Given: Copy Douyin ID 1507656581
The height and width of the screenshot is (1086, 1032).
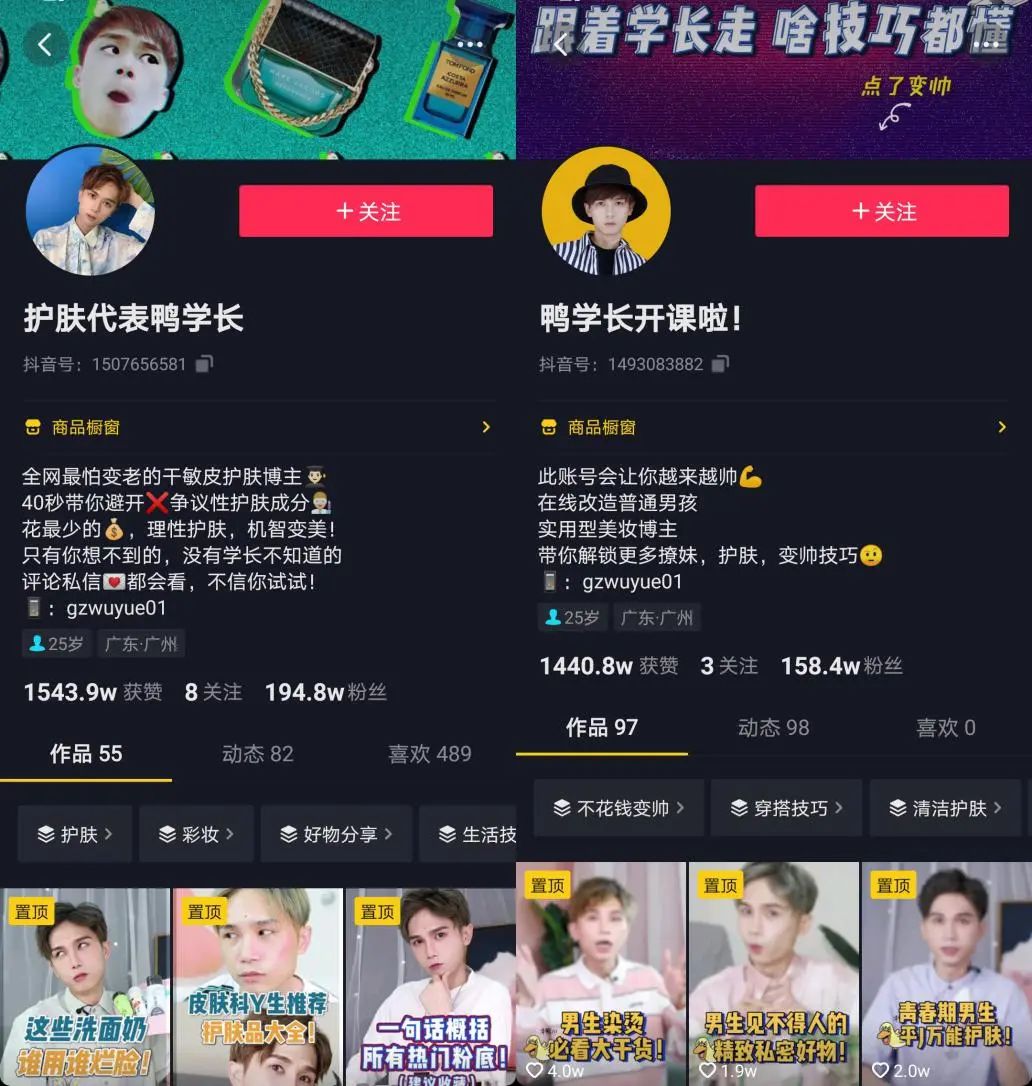Looking at the screenshot, I should 204,364.
